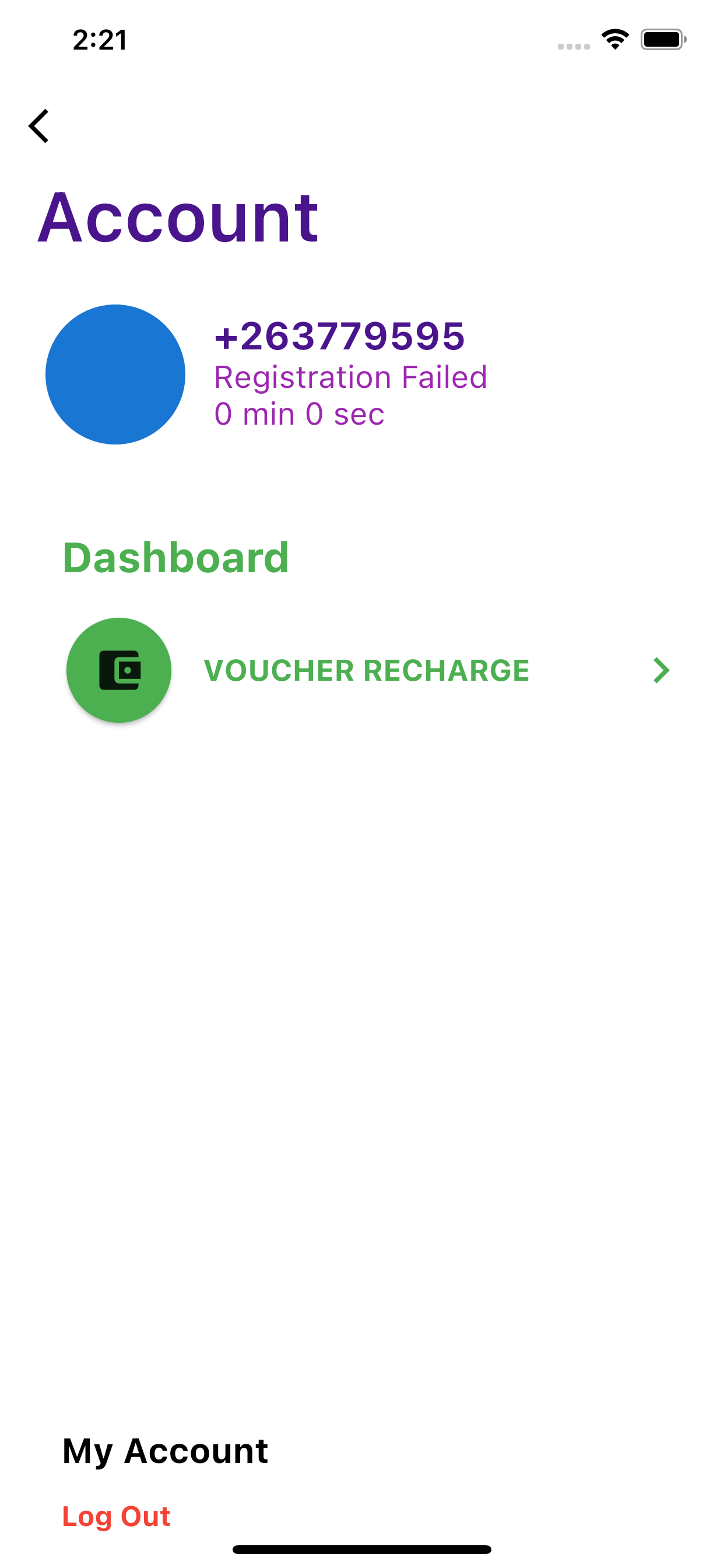Select the green wallet Voucher Recharge icon
724x1568 pixels.
click(x=120, y=670)
